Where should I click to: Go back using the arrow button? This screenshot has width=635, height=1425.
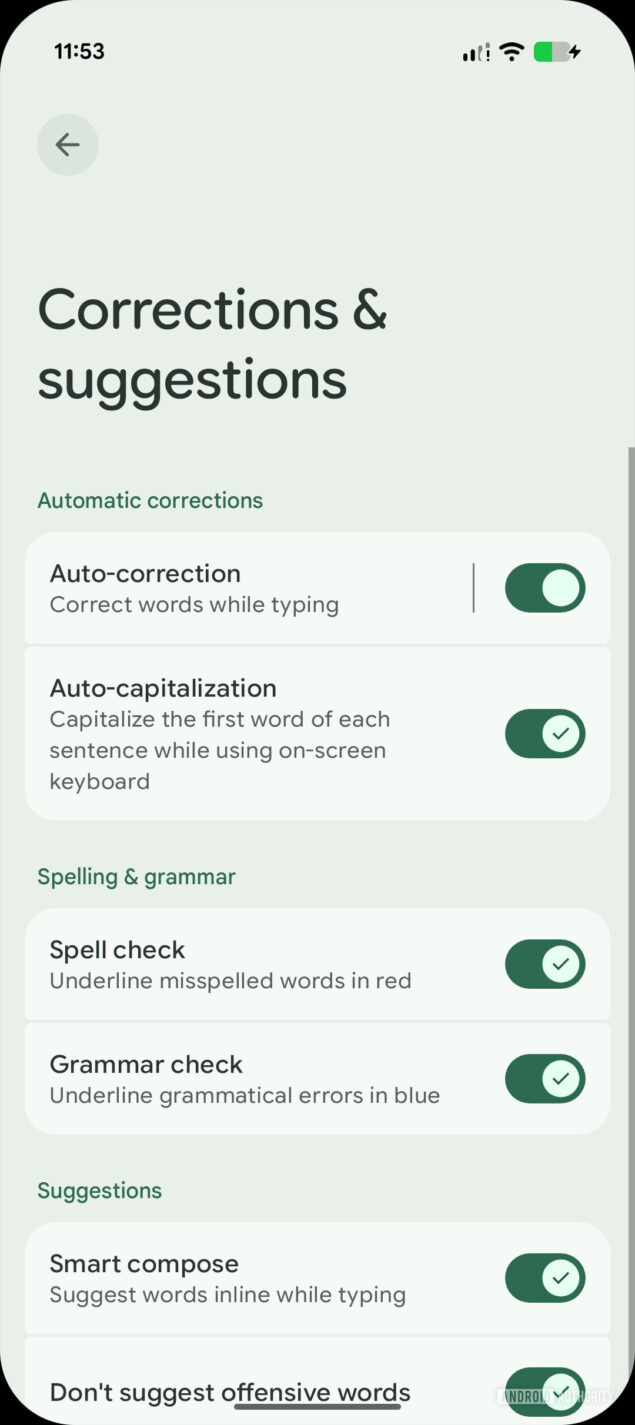tap(67, 145)
